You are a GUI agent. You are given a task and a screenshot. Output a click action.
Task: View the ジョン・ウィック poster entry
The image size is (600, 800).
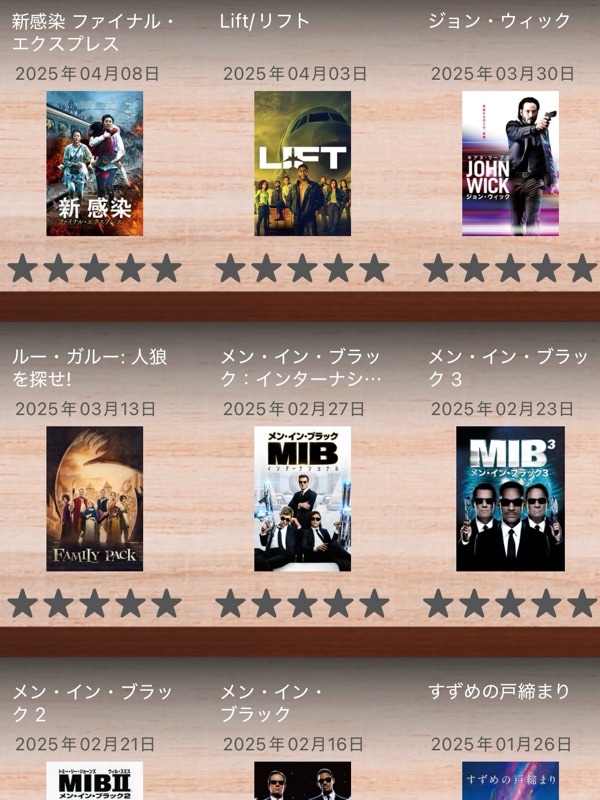(510, 164)
